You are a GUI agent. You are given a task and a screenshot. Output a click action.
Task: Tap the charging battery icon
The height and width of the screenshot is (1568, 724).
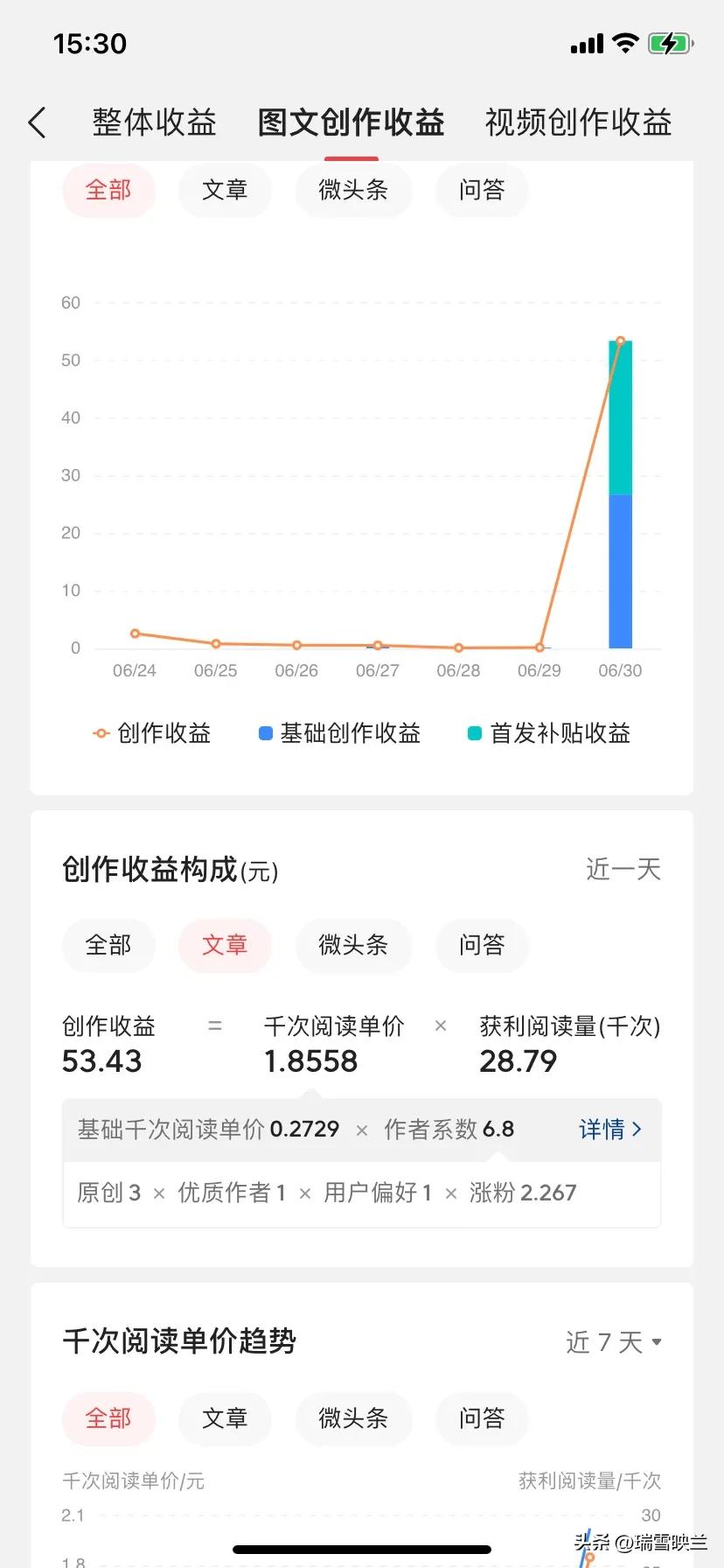tap(670, 43)
